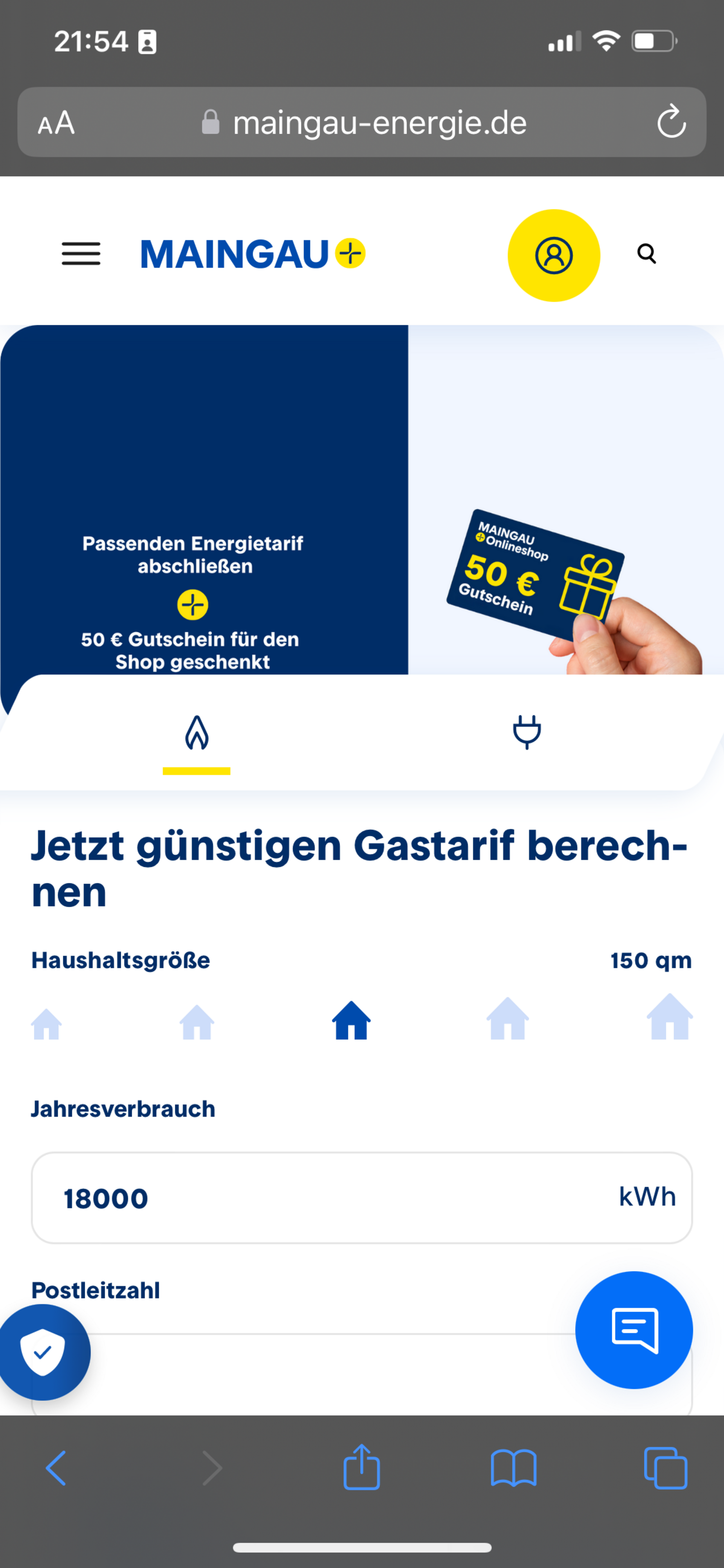Image resolution: width=724 pixels, height=1568 pixels.
Task: Open Safari reader text size AA menu
Action: pyautogui.click(x=56, y=123)
